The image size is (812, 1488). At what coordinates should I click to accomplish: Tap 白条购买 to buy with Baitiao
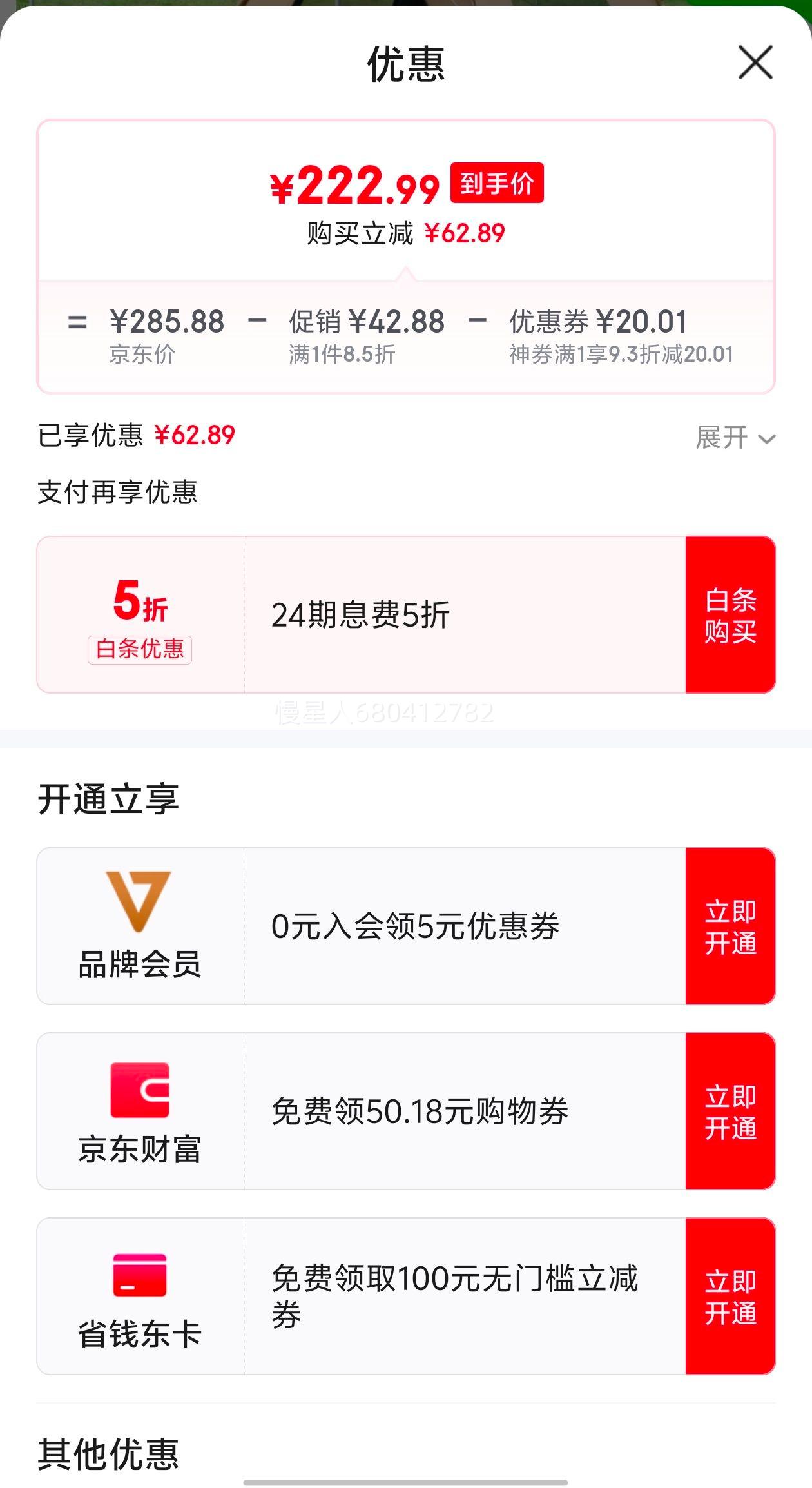[730, 614]
